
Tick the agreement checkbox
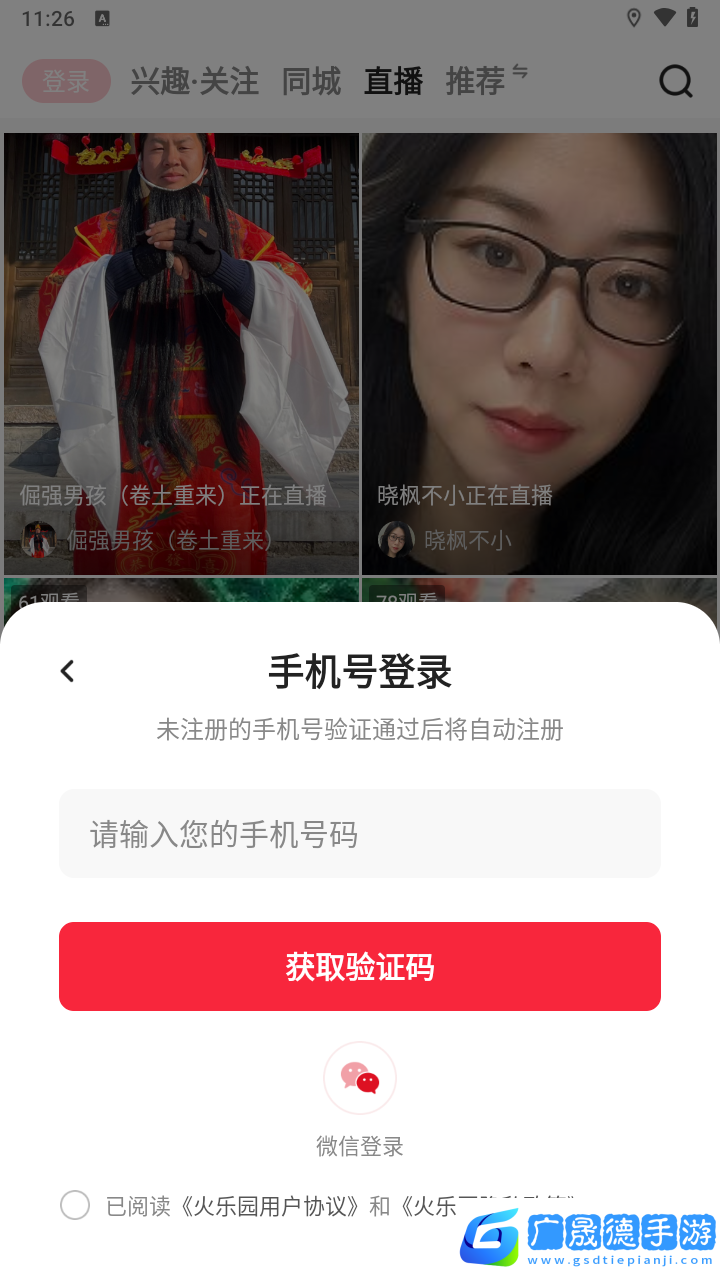click(x=75, y=1205)
